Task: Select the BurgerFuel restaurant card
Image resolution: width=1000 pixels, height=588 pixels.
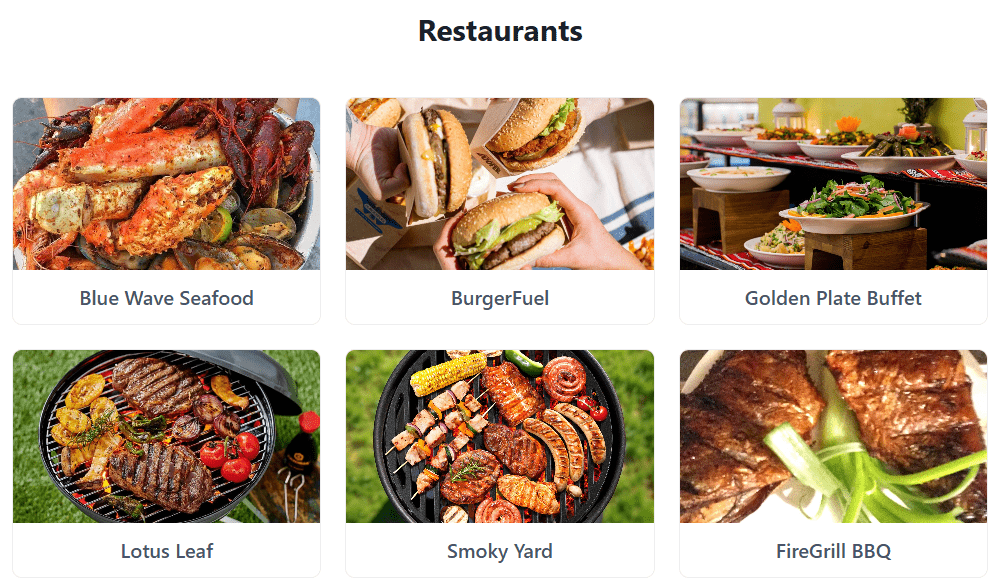Action: click(499, 211)
